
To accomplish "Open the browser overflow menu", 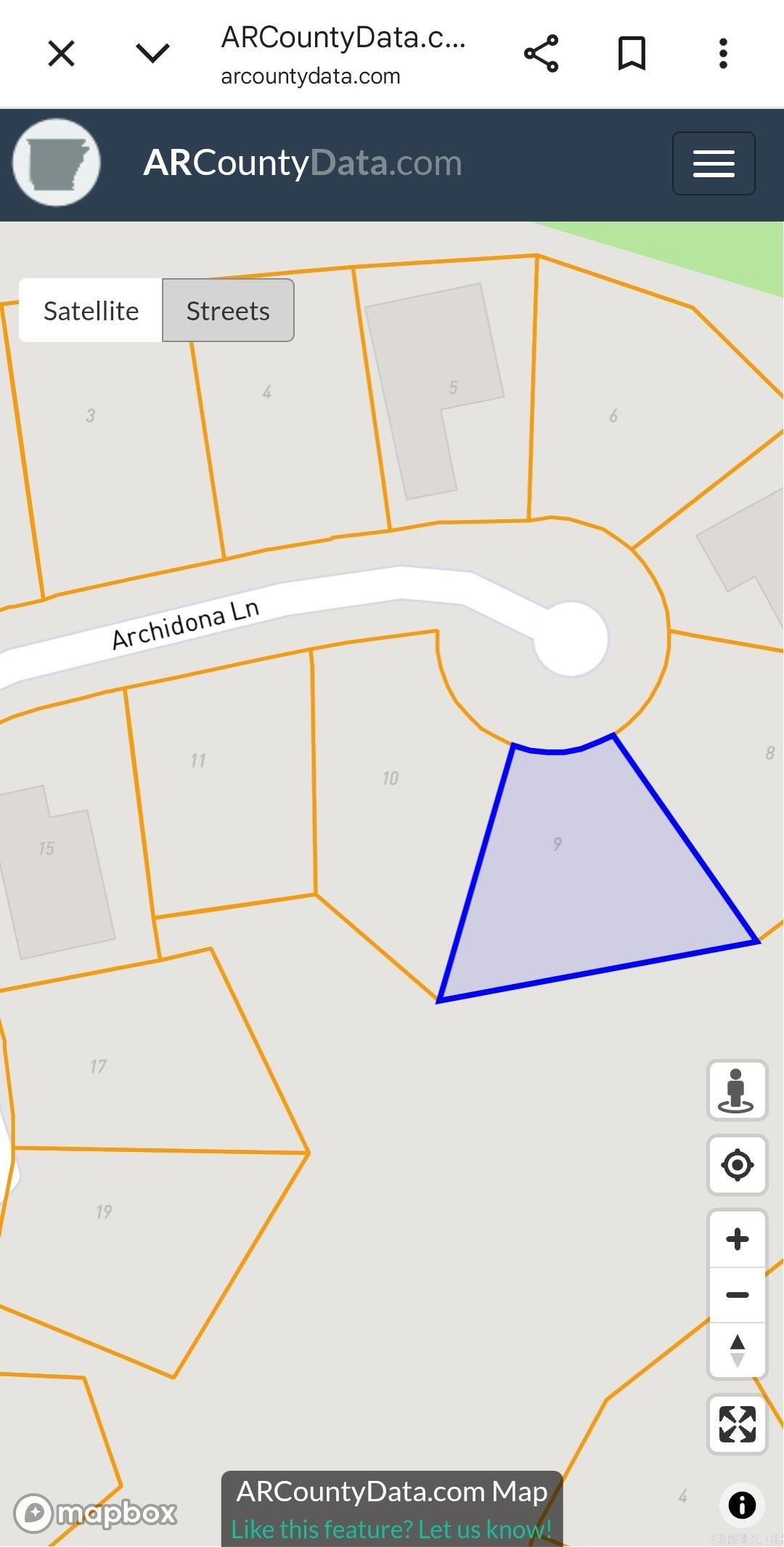I will point(723,54).
